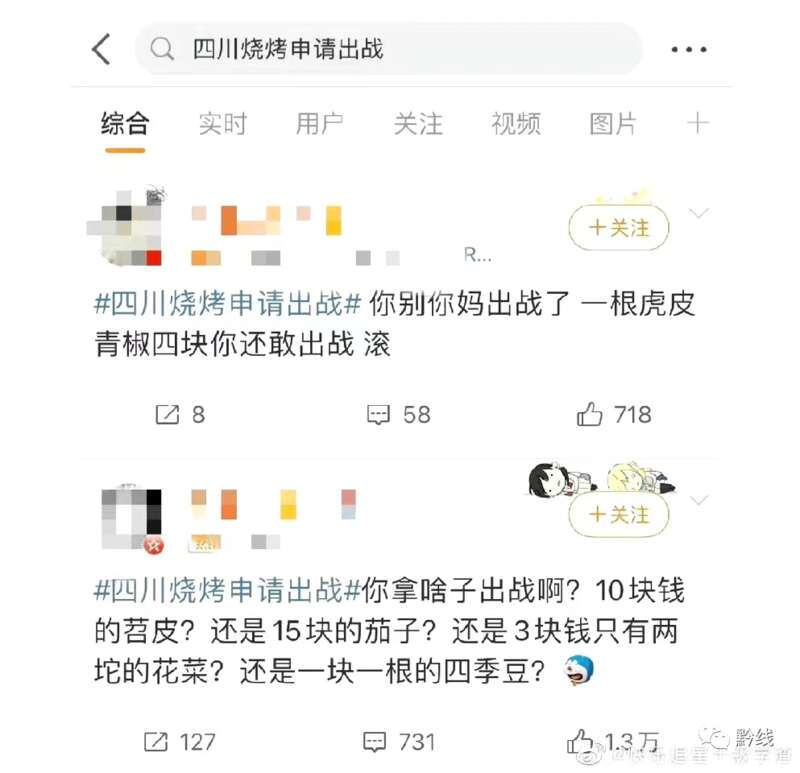Go back from search results
800x773 pixels.
click(101, 48)
